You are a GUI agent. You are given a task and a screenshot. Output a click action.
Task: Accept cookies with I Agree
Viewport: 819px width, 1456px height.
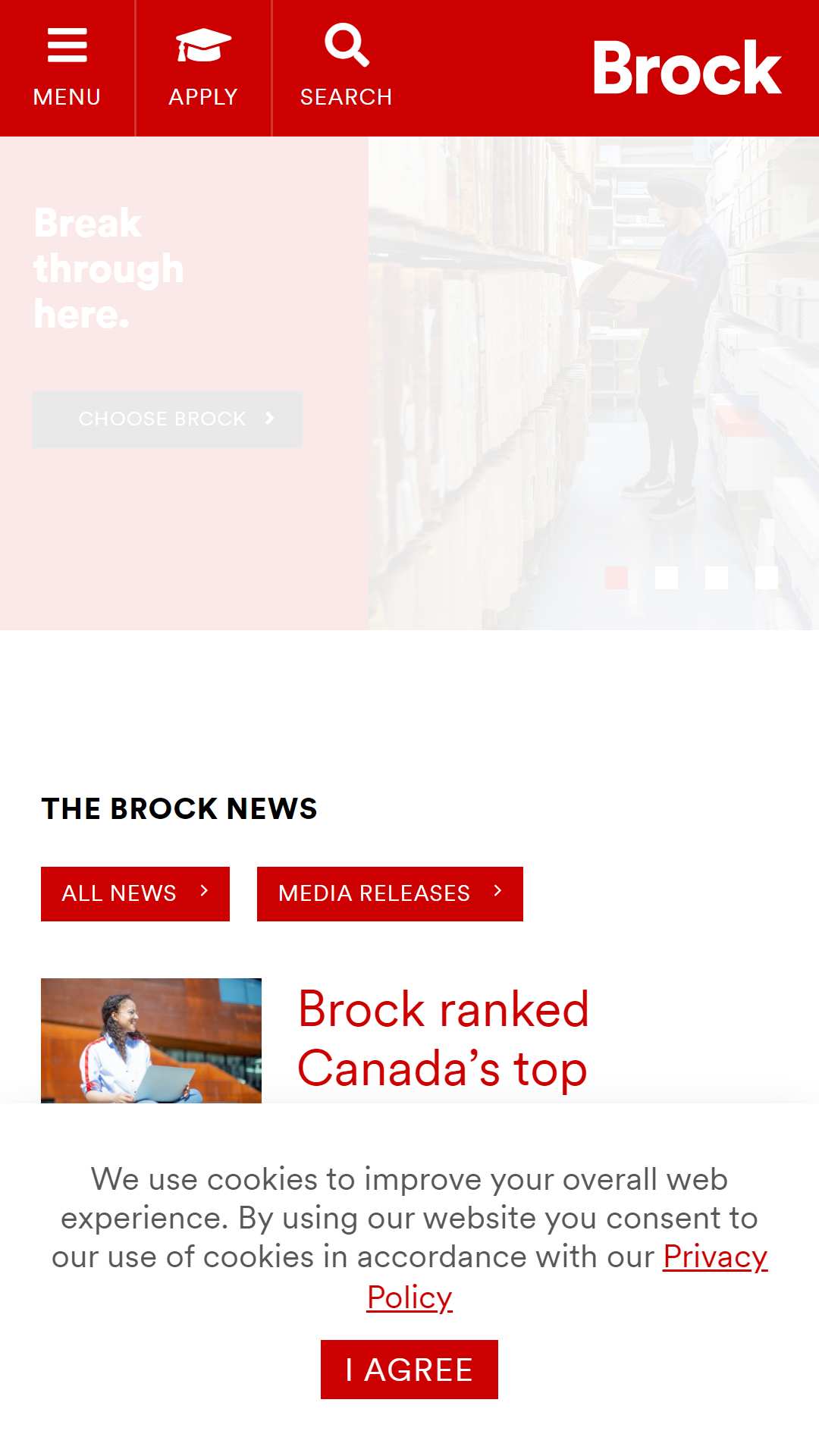[409, 1370]
